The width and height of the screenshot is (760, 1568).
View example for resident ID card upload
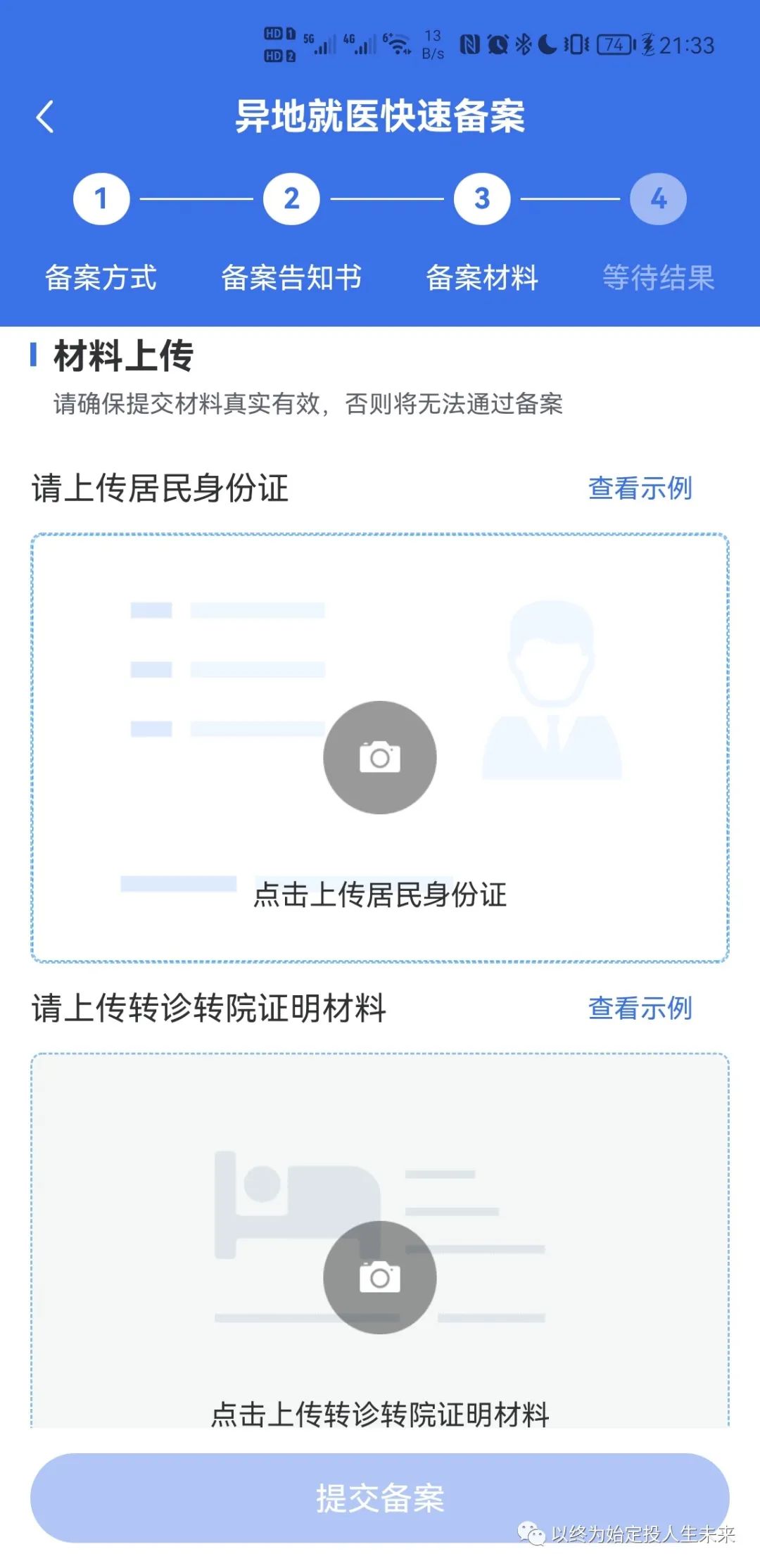pos(640,488)
